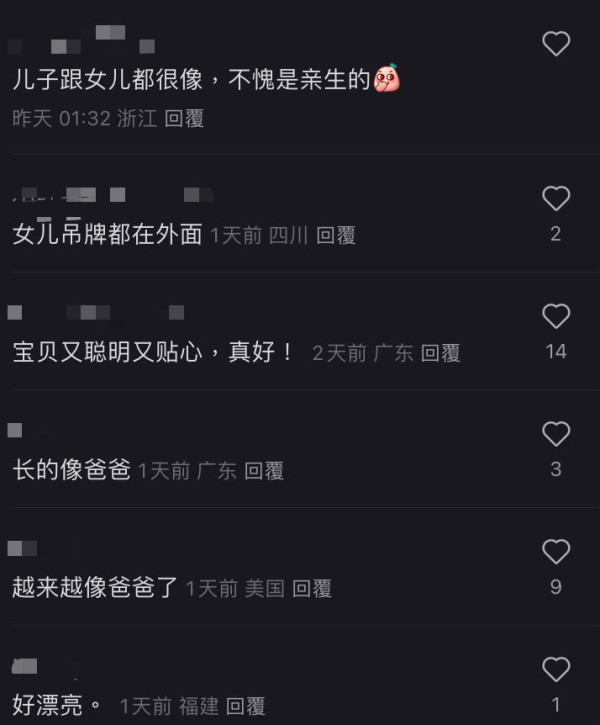This screenshot has width=600, height=725.
Task: Reply to the comment '好漂亮。'
Action: pyautogui.click(x=246, y=706)
